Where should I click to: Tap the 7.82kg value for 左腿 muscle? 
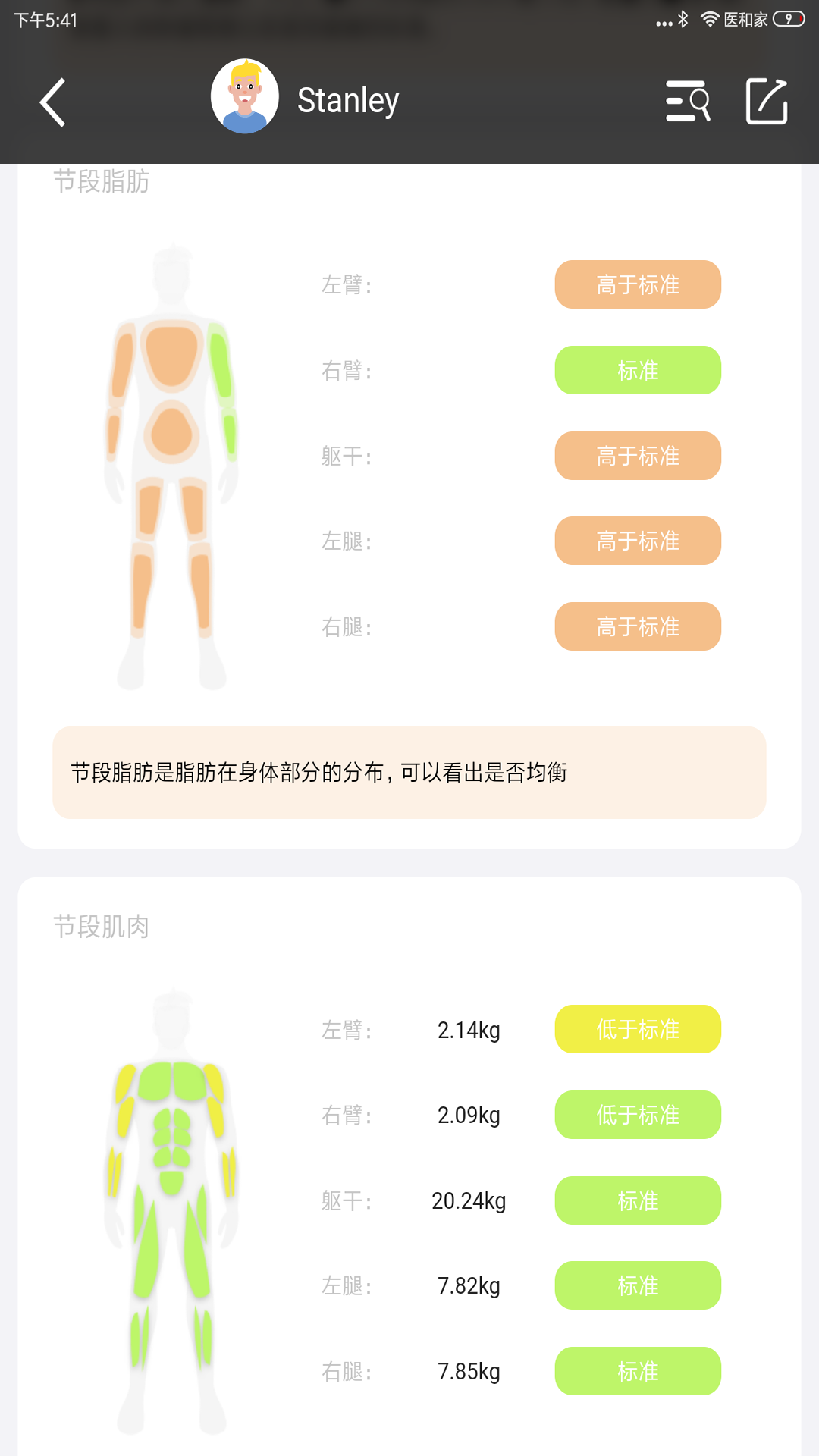point(469,1285)
